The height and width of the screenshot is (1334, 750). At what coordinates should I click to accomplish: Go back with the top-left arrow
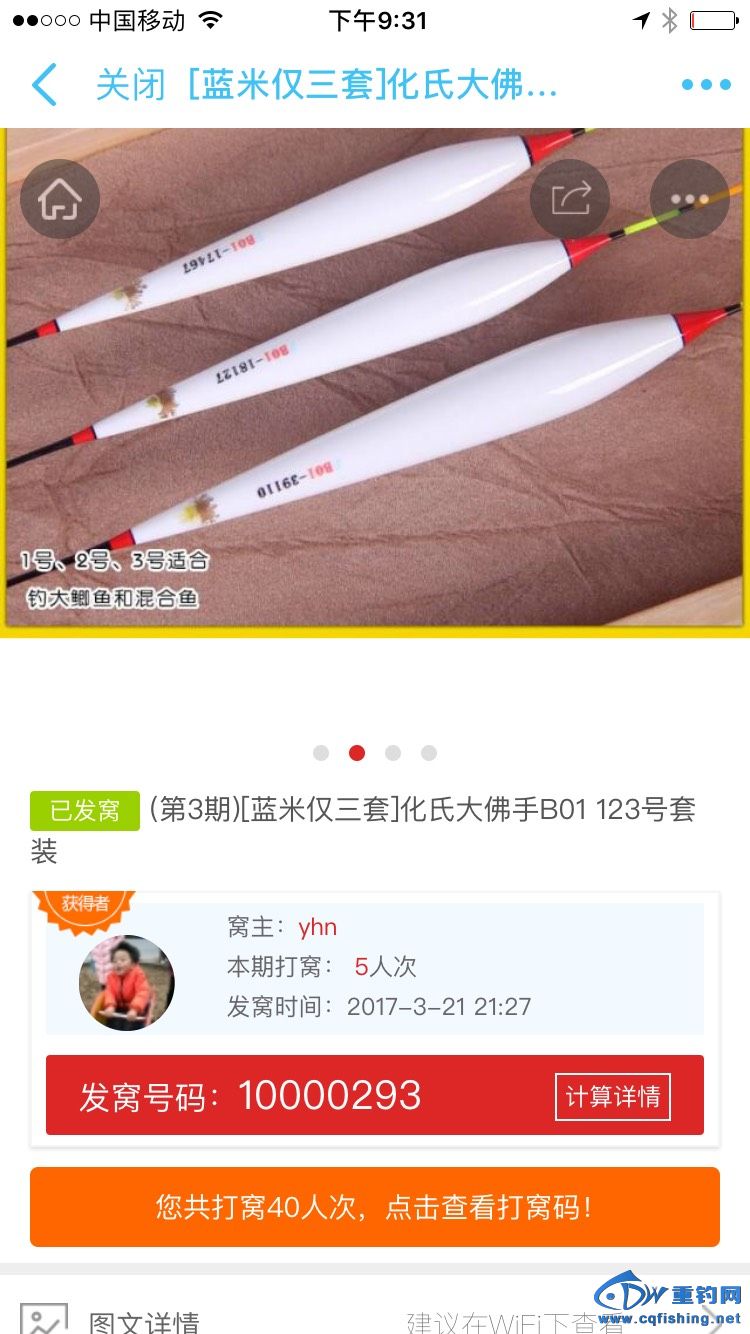click(x=44, y=85)
